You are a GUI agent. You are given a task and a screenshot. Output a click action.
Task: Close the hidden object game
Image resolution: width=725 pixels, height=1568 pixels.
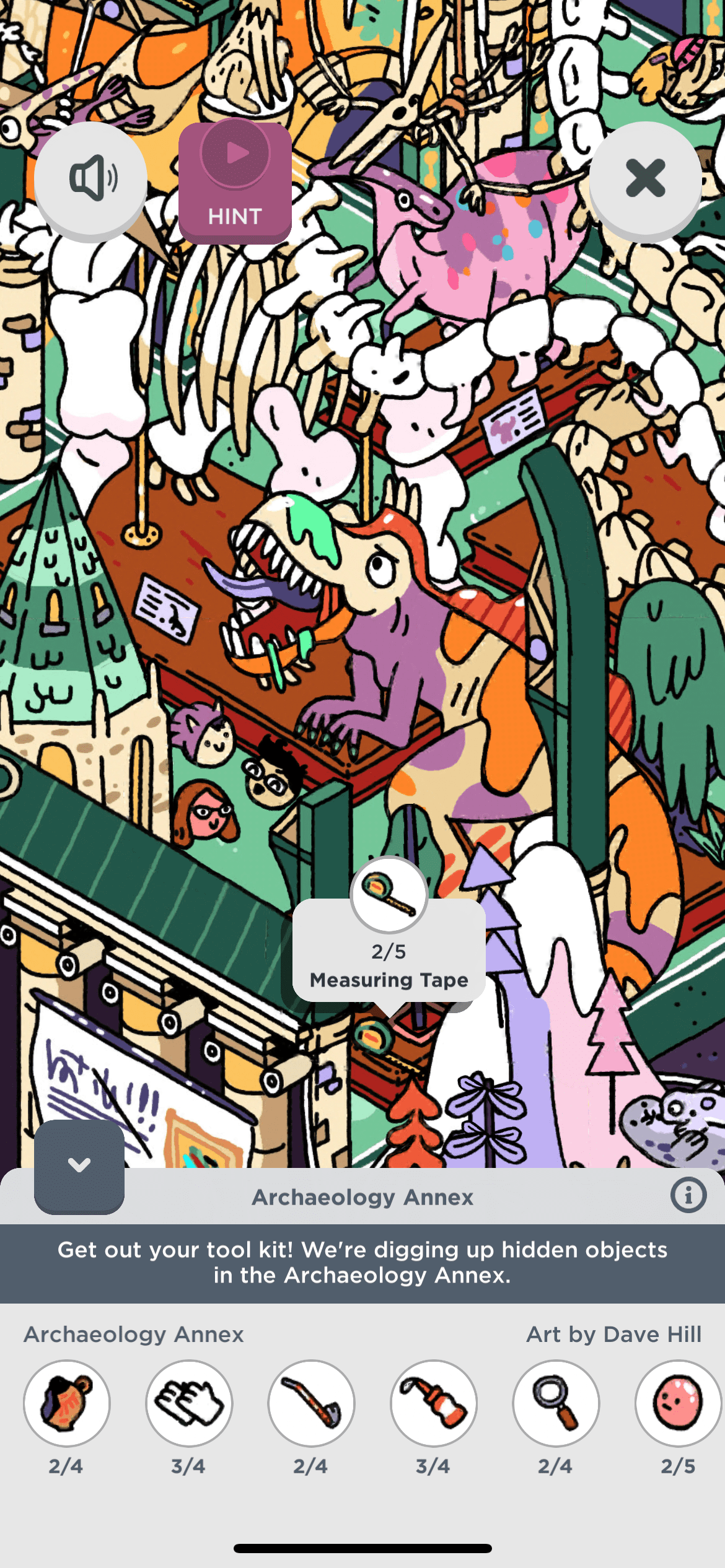point(645,179)
